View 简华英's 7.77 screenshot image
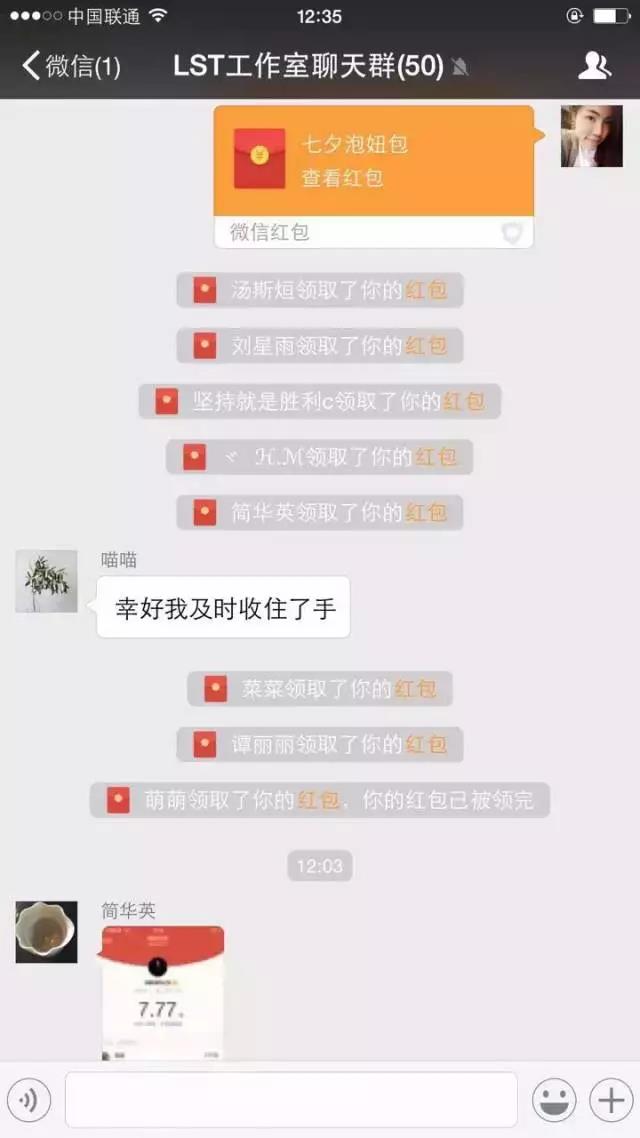The width and height of the screenshot is (640, 1138). pos(162,991)
